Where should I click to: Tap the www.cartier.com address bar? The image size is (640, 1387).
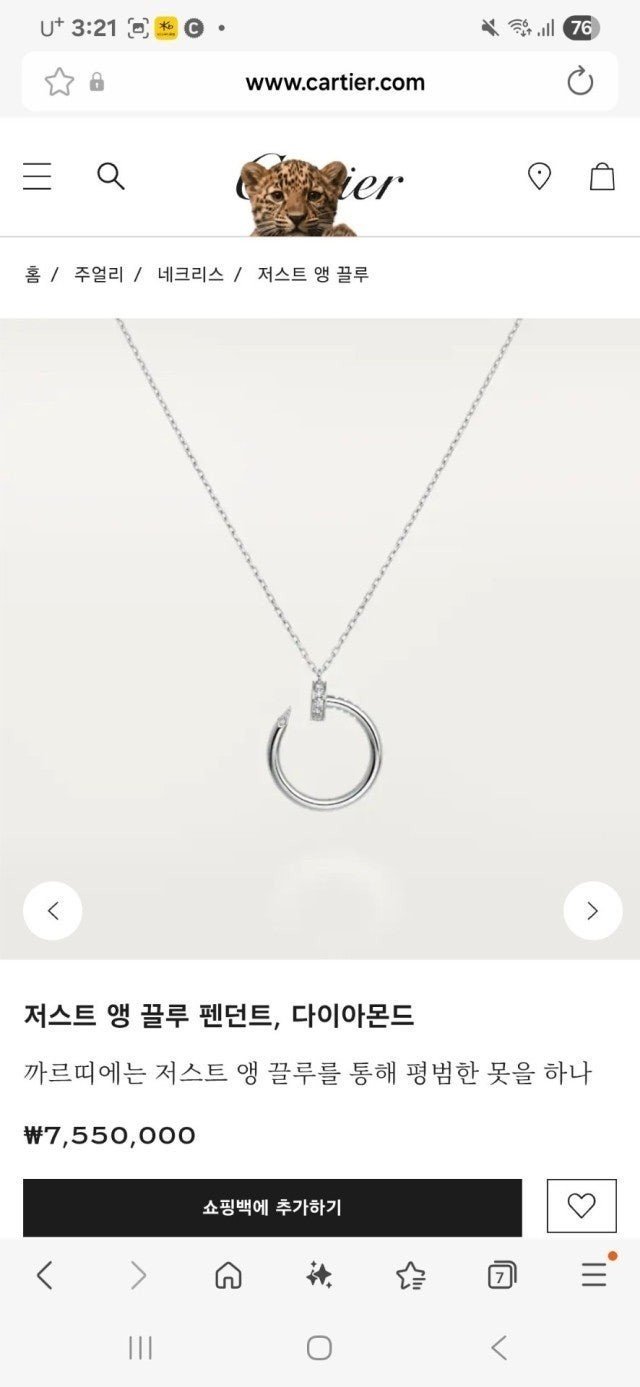point(335,82)
